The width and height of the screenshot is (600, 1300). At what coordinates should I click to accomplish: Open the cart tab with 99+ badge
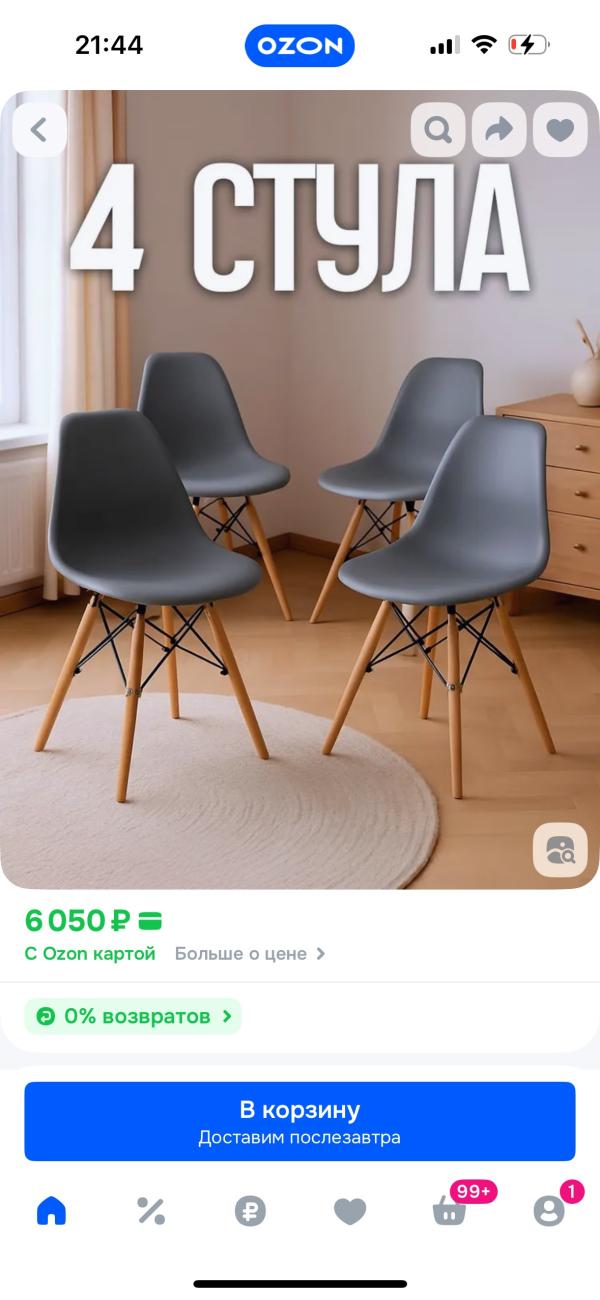450,1211
